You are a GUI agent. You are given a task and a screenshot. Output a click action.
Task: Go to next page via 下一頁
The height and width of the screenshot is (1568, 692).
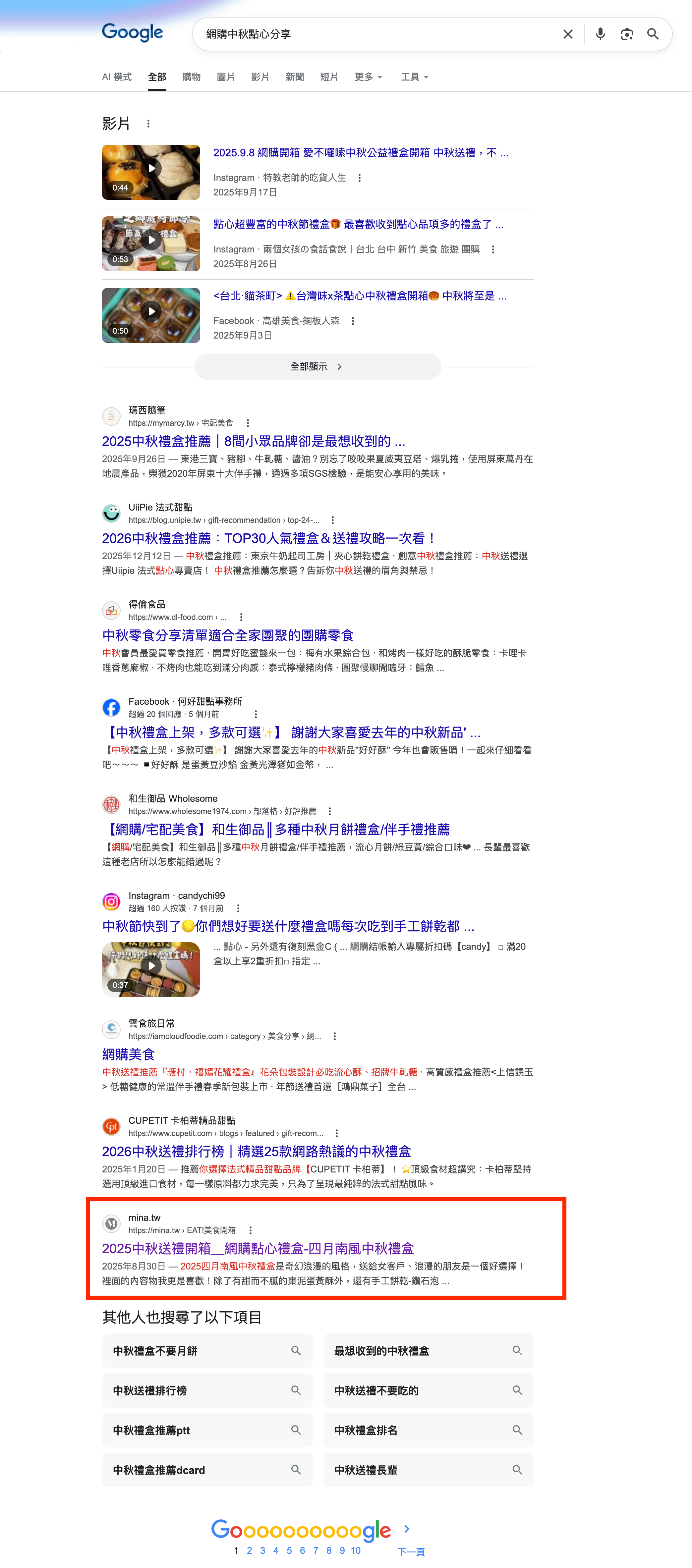[411, 1551]
